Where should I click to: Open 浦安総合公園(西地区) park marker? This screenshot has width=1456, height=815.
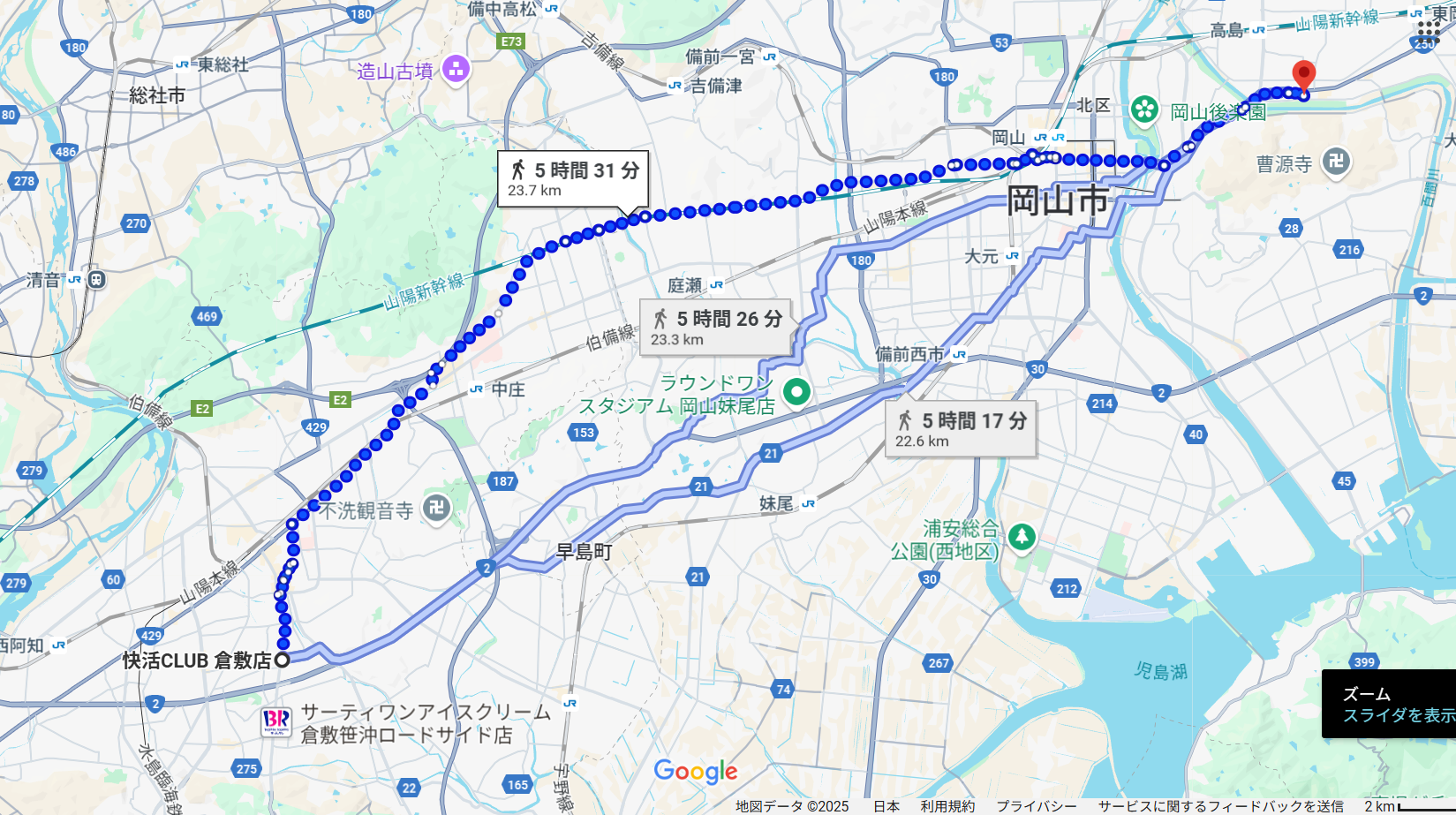click(x=1022, y=536)
